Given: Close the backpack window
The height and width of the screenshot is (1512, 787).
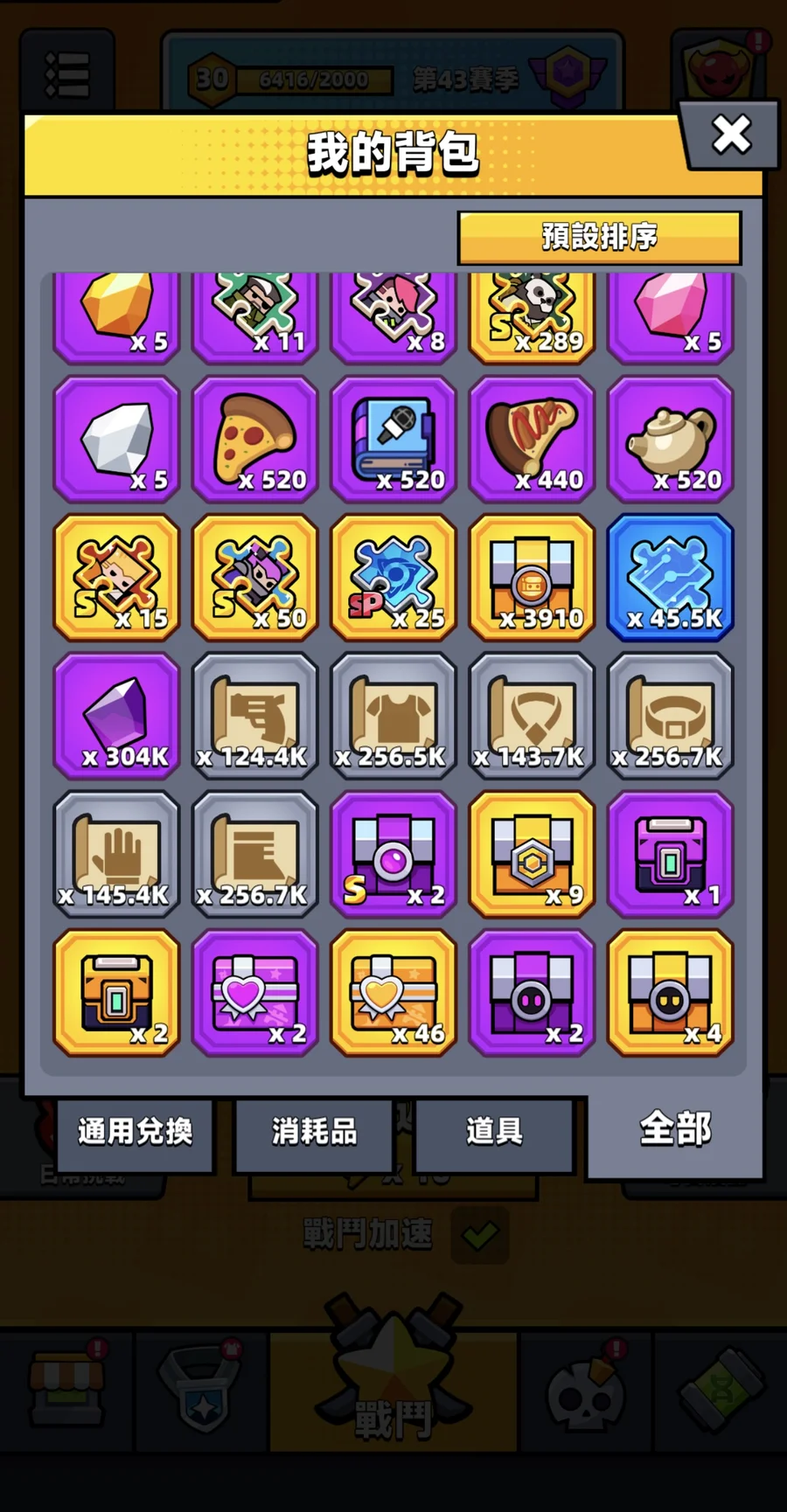Looking at the screenshot, I should (x=731, y=135).
